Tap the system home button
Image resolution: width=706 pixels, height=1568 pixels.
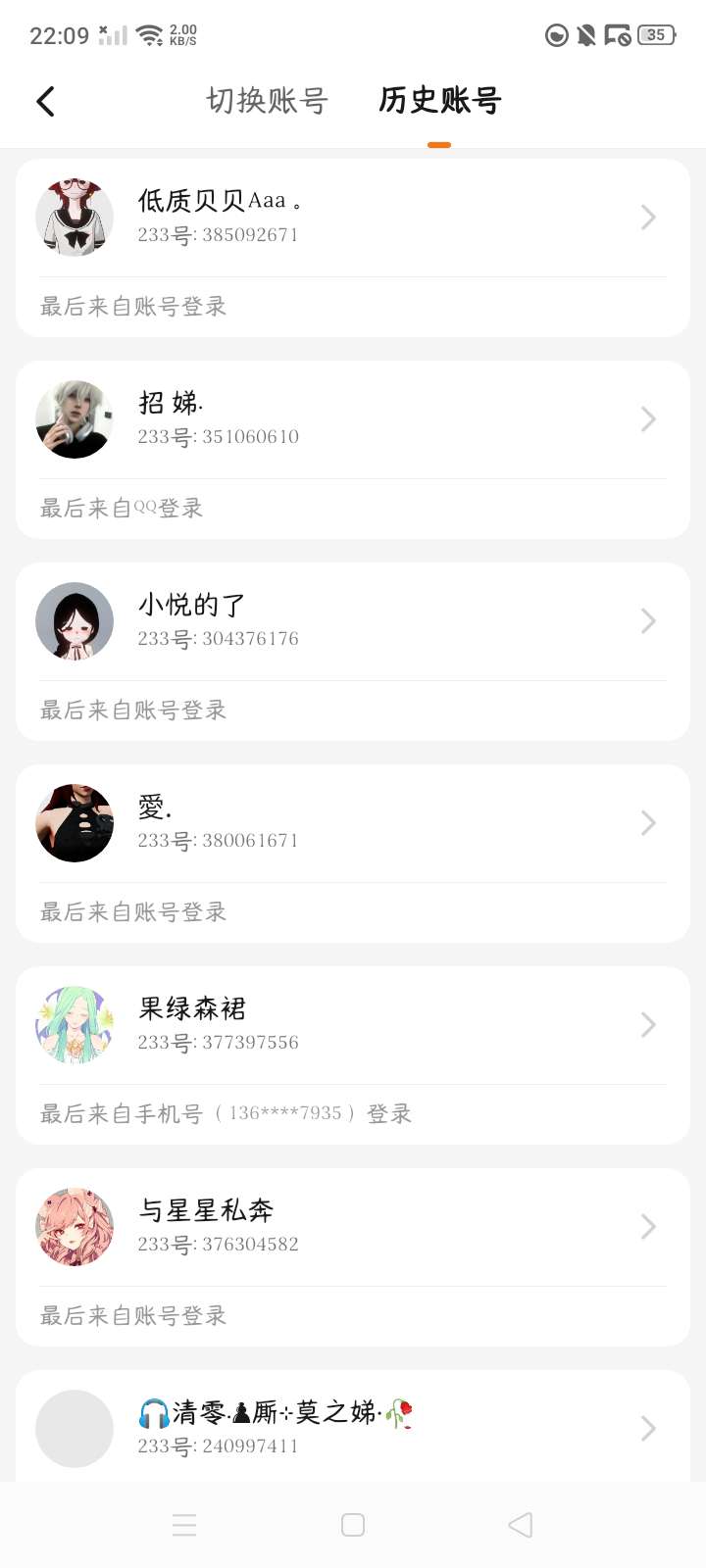[353, 1525]
